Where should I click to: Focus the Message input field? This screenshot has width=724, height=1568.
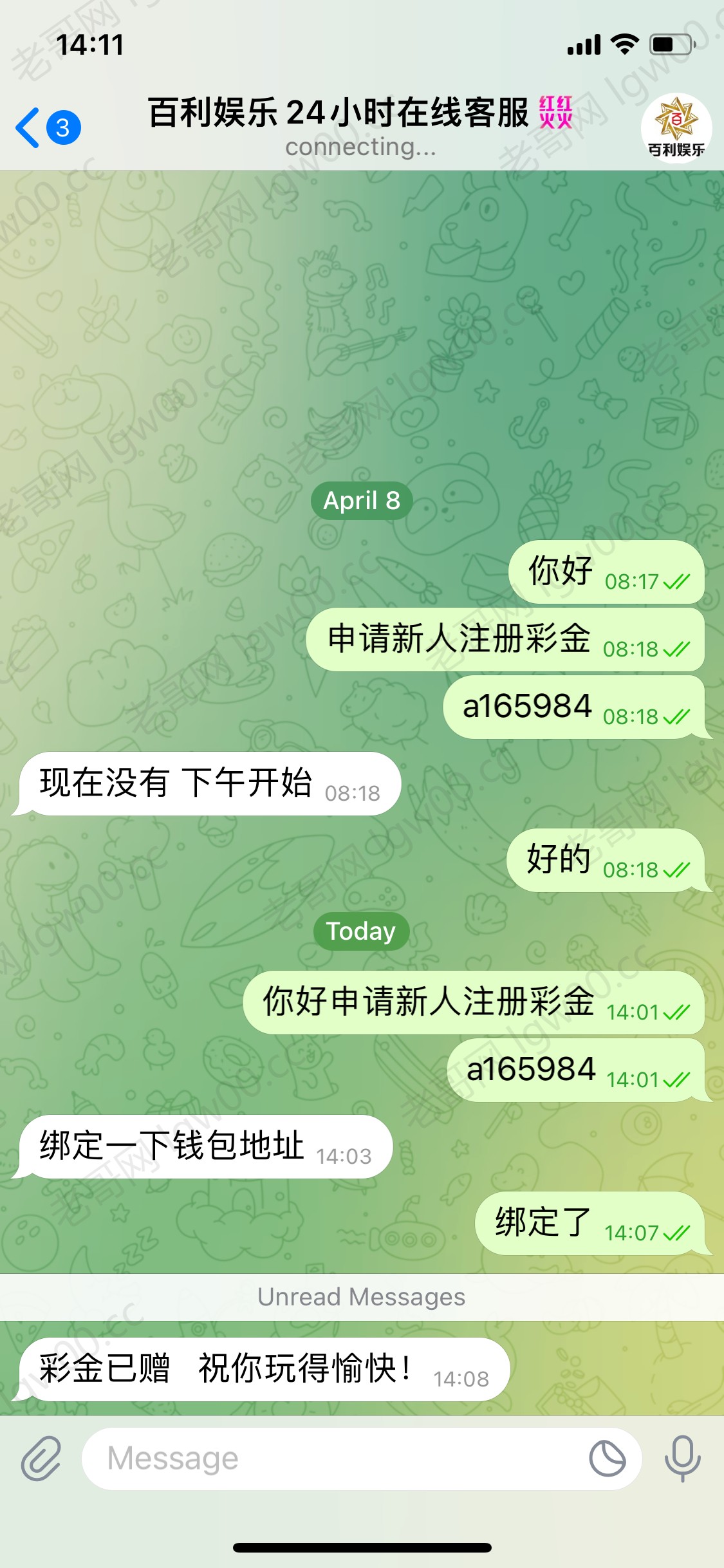335,1459
